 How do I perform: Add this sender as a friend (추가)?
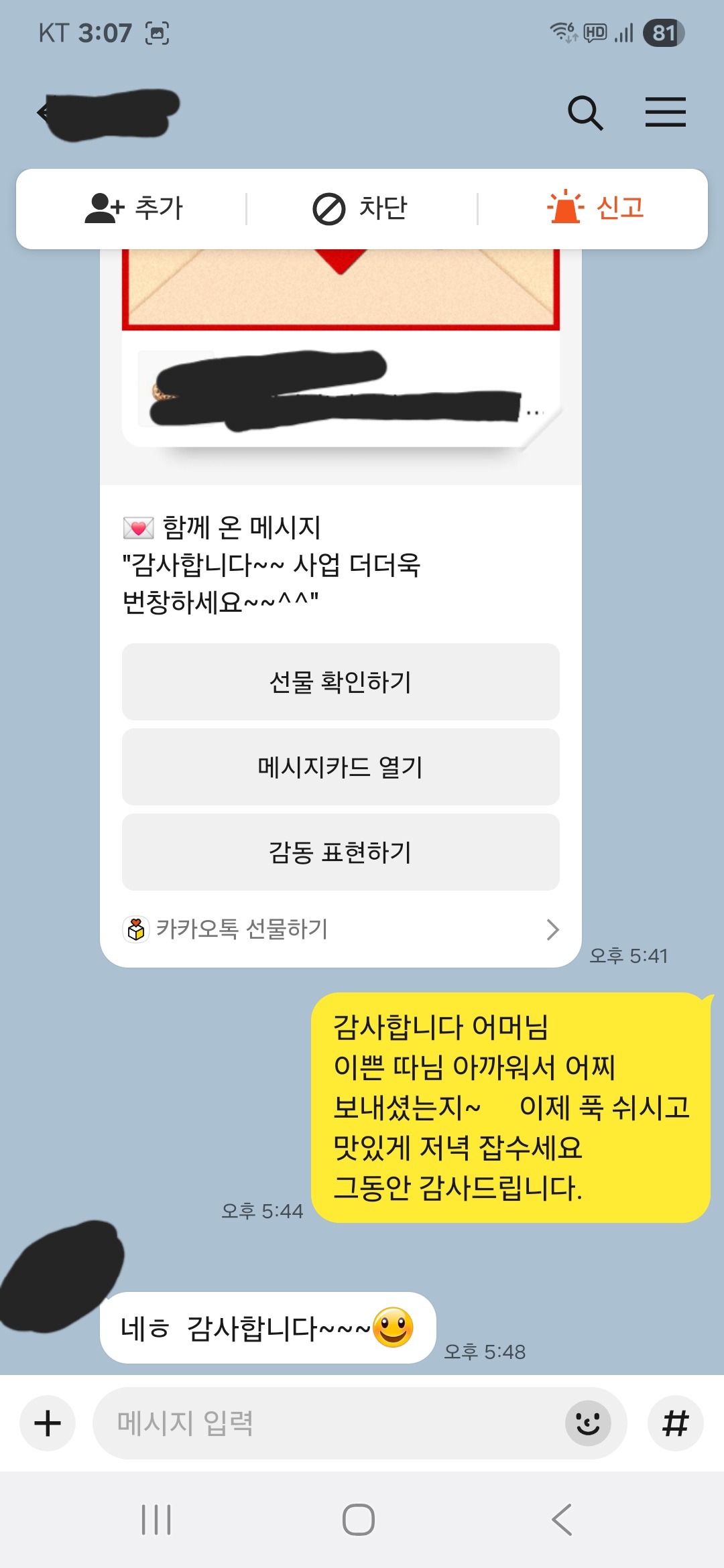133,208
